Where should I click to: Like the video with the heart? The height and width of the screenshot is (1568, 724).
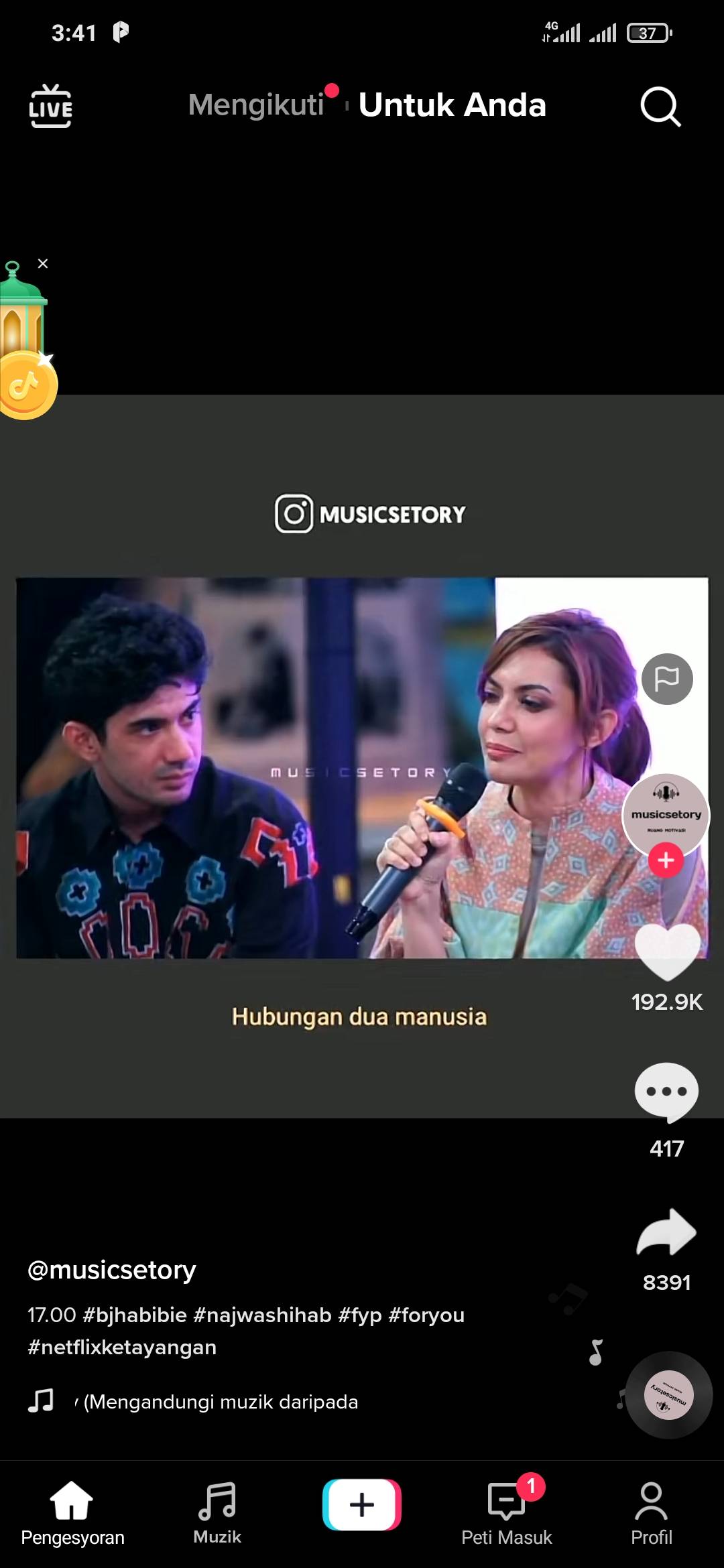(667, 952)
